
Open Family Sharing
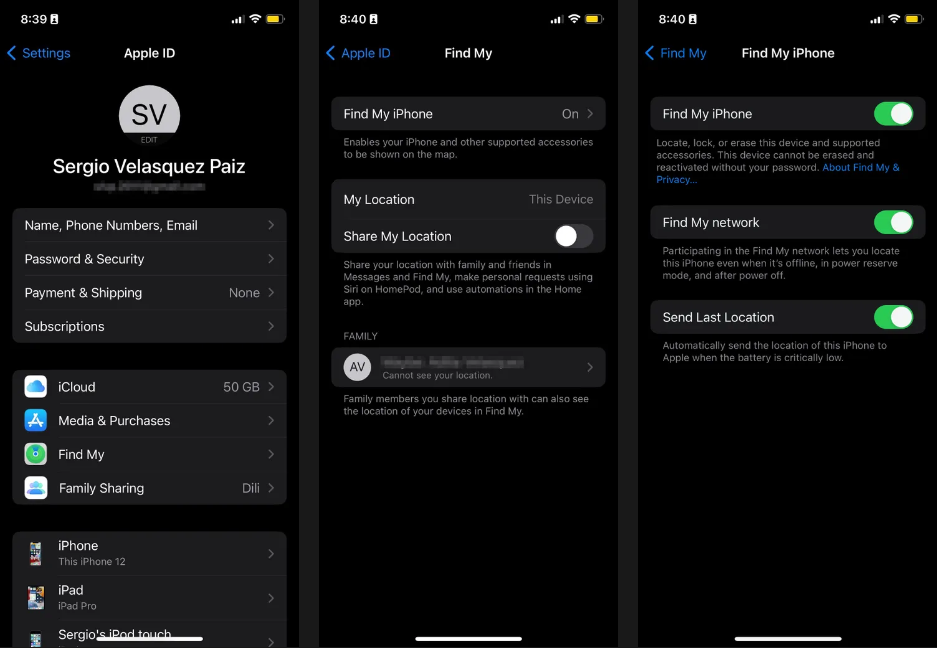(x=149, y=488)
